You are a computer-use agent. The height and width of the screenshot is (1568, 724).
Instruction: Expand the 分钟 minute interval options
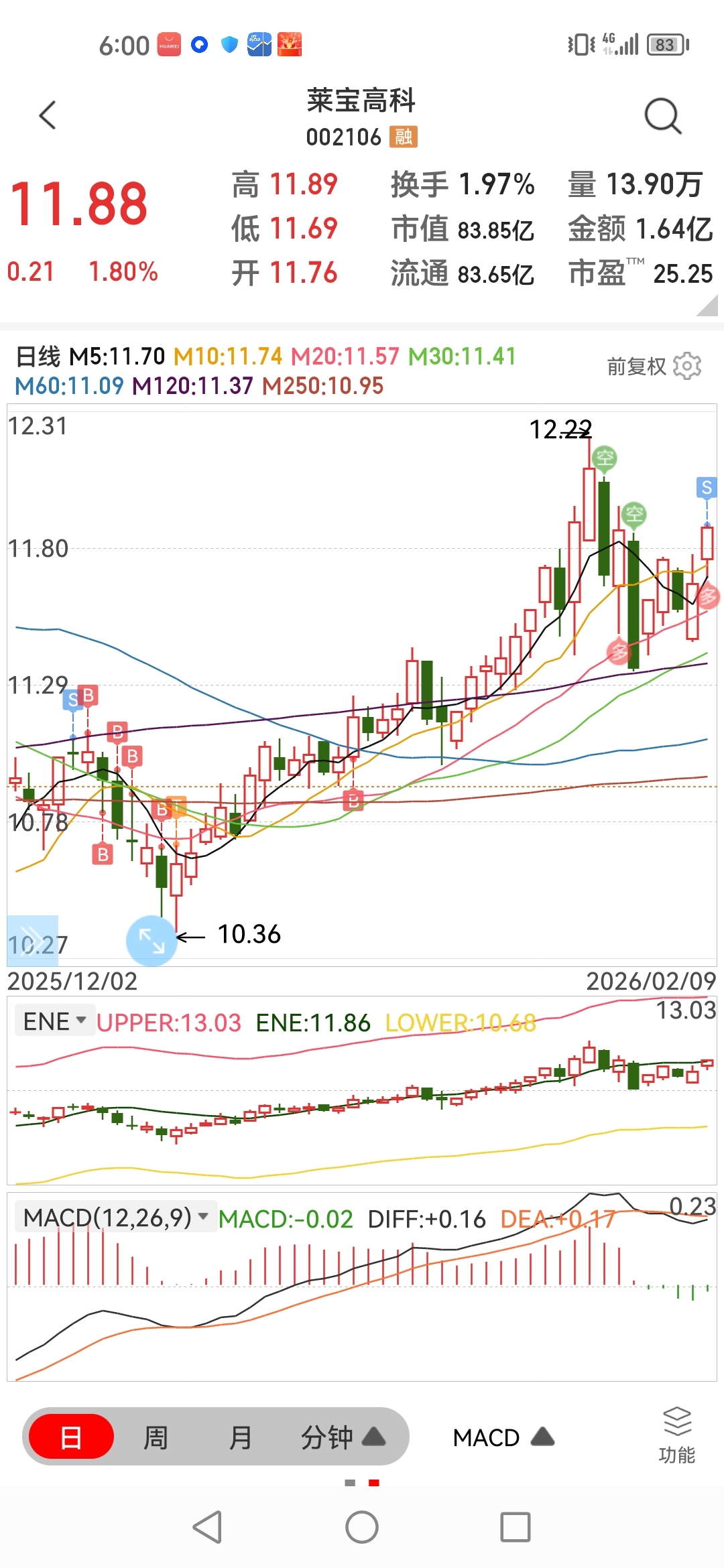[x=342, y=1437]
